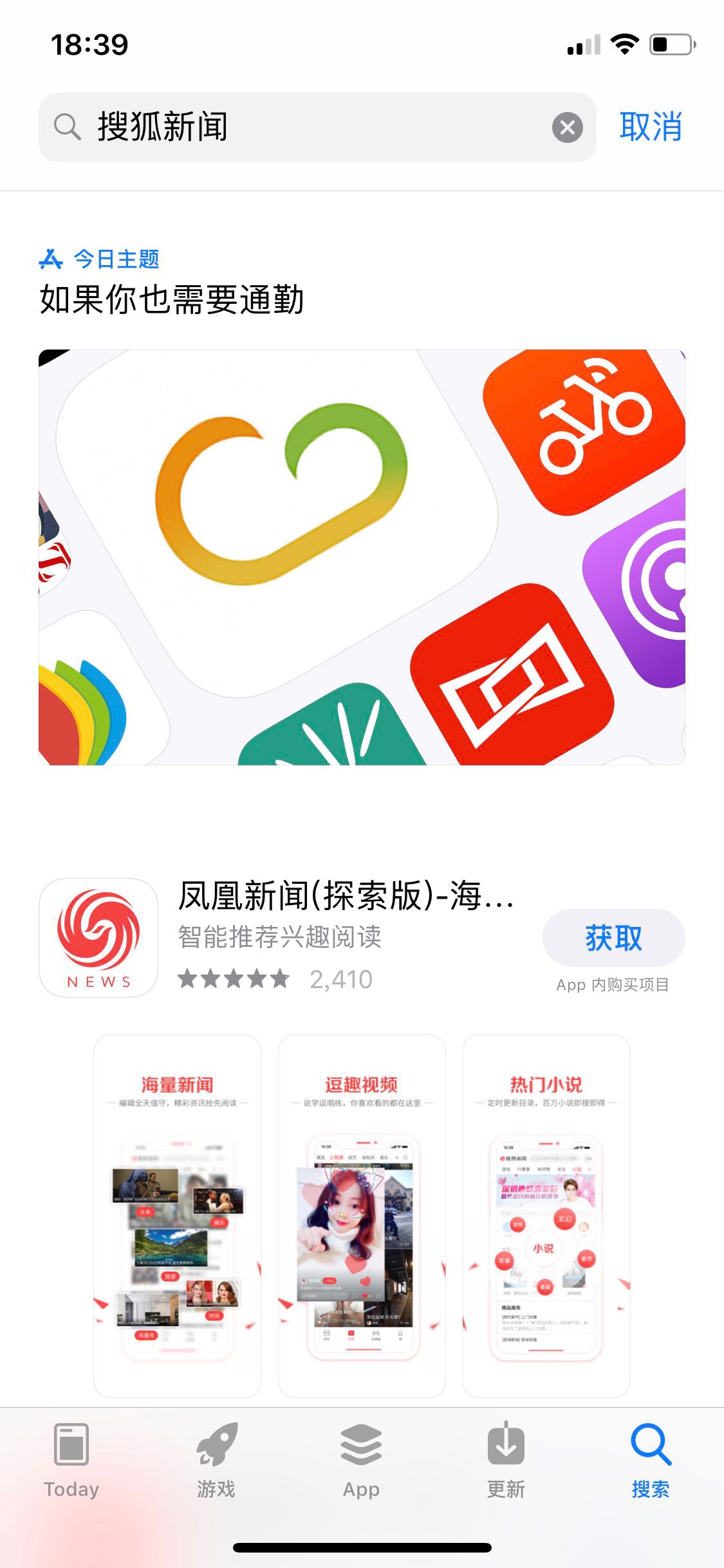Clear the search text with the X button

568,127
